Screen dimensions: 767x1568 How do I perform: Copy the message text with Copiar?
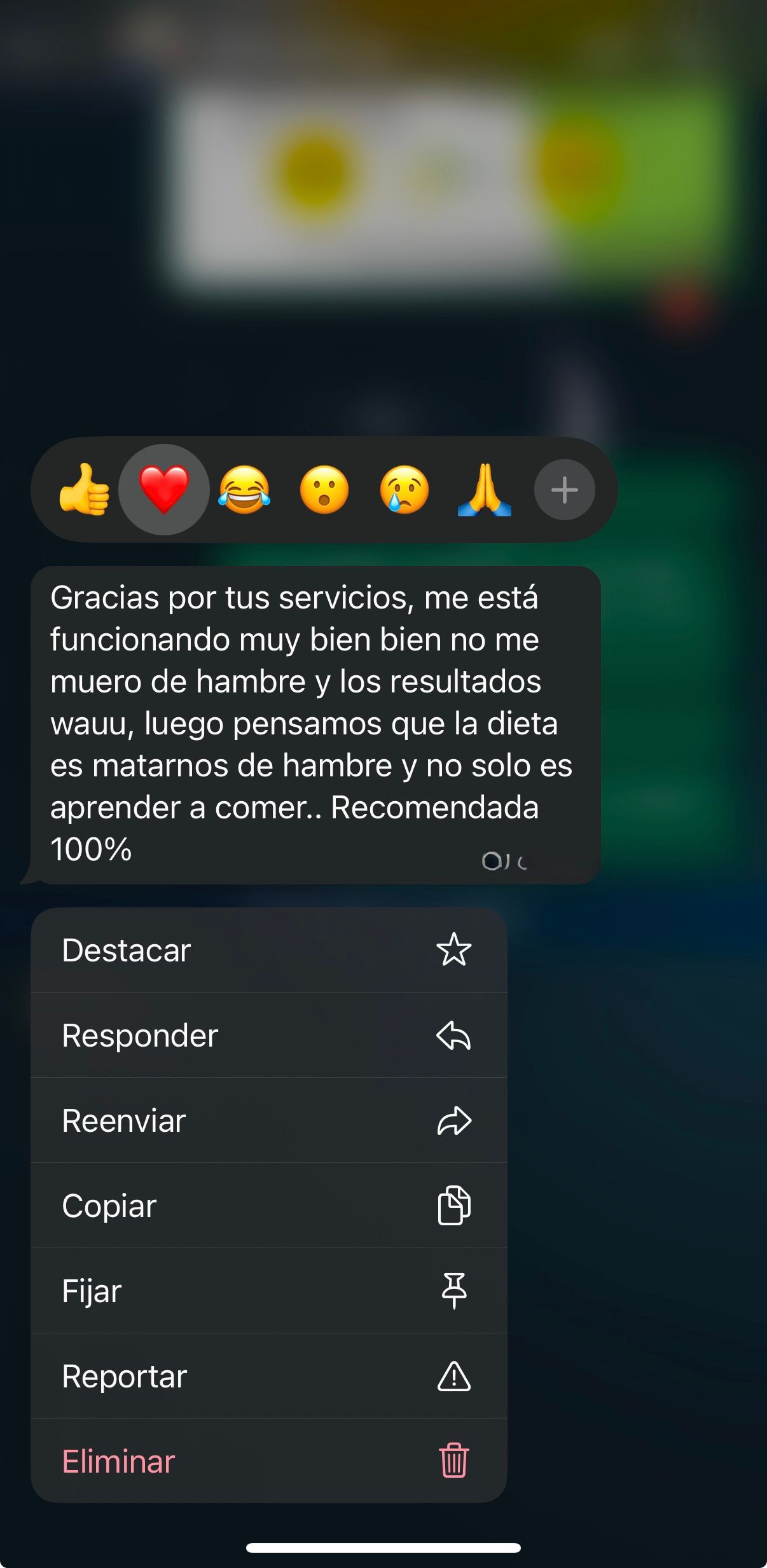pyautogui.click(x=268, y=1206)
